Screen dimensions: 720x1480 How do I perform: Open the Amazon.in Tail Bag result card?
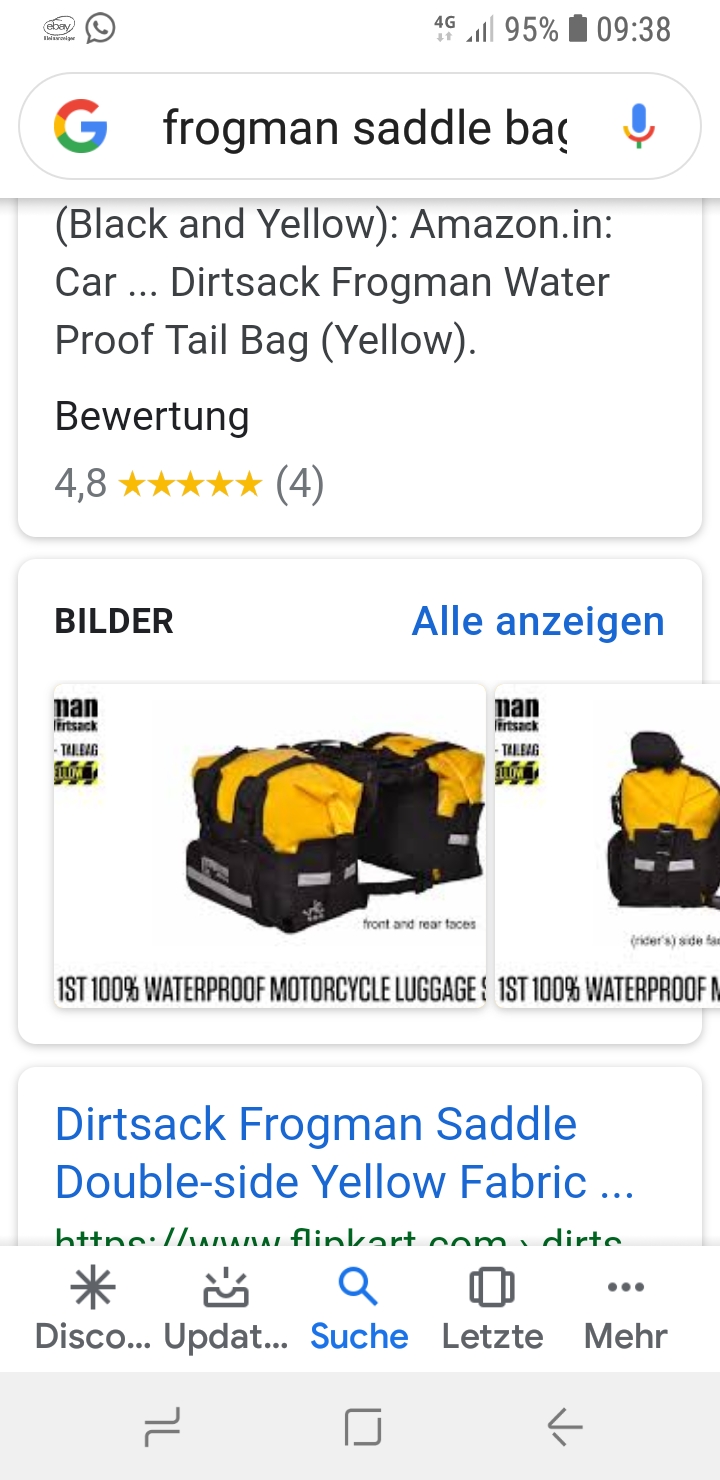(334, 311)
